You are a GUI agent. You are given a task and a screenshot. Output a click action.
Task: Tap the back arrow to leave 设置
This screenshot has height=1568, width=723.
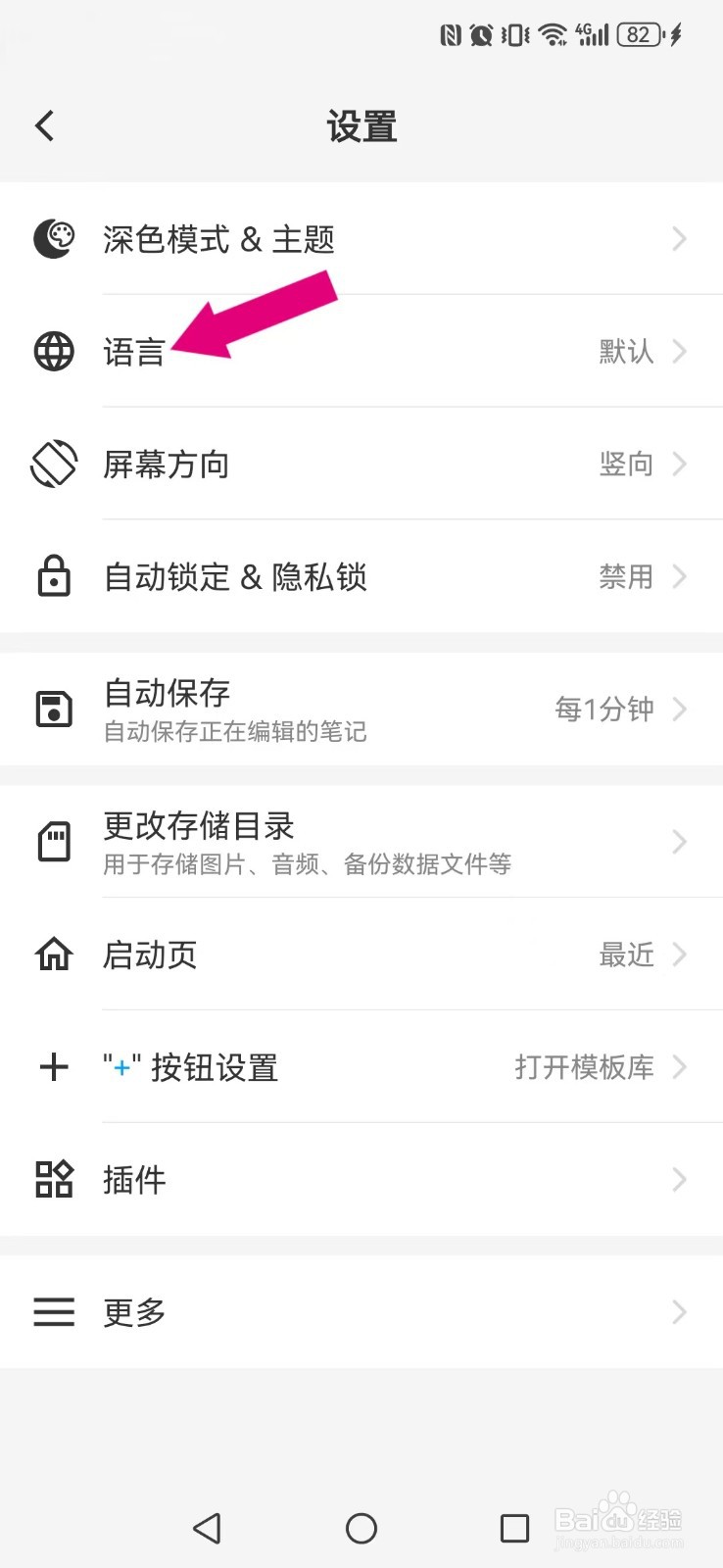point(43,125)
